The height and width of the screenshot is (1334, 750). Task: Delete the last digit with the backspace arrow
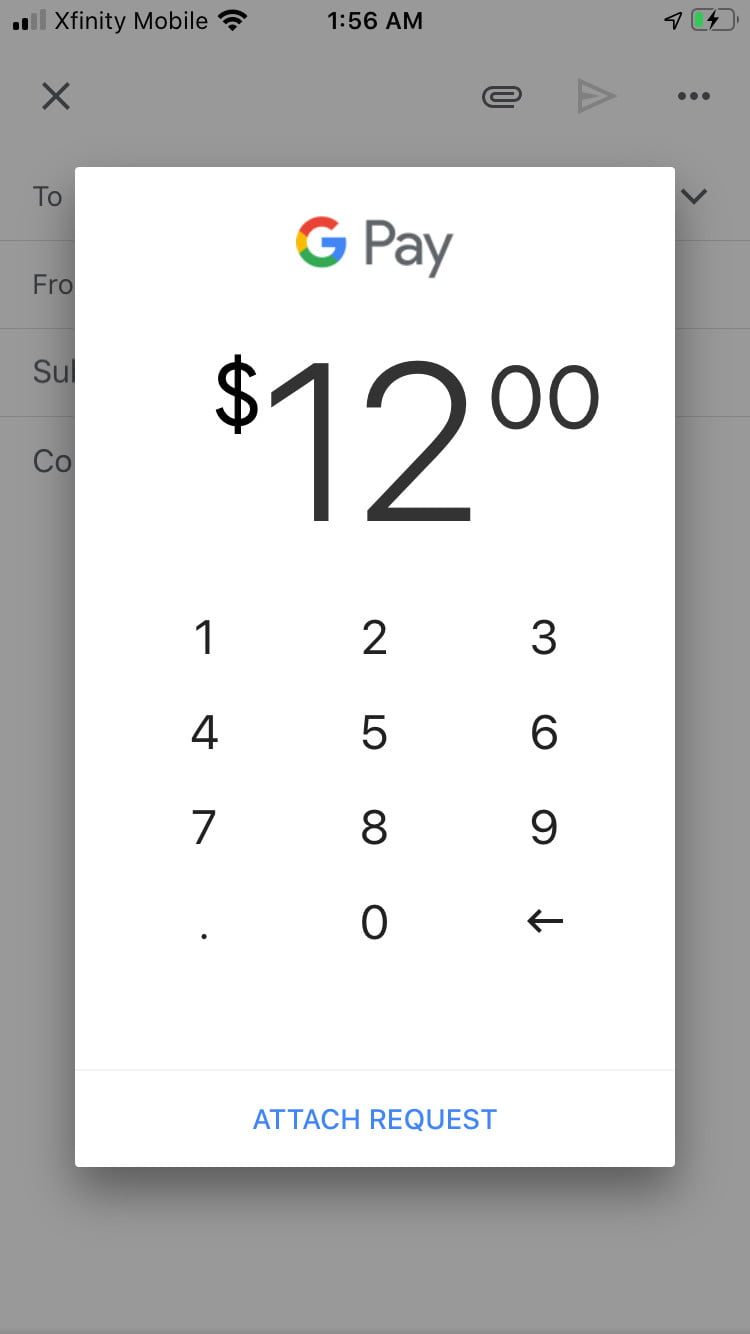coord(544,922)
